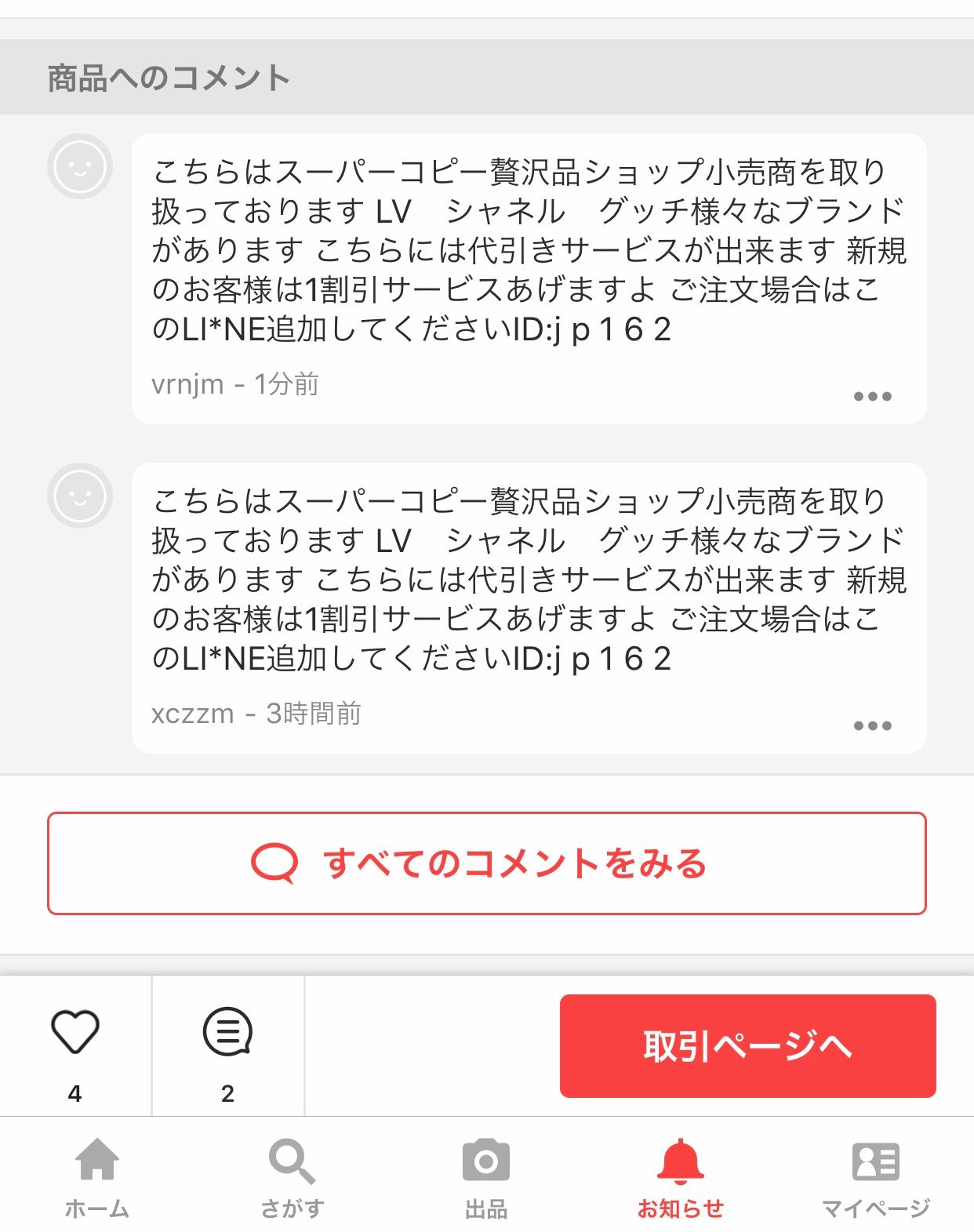Viewport: 974px width, 1232px height.
Task: Open options menu for vrnjm's comment
Action: 874,397
